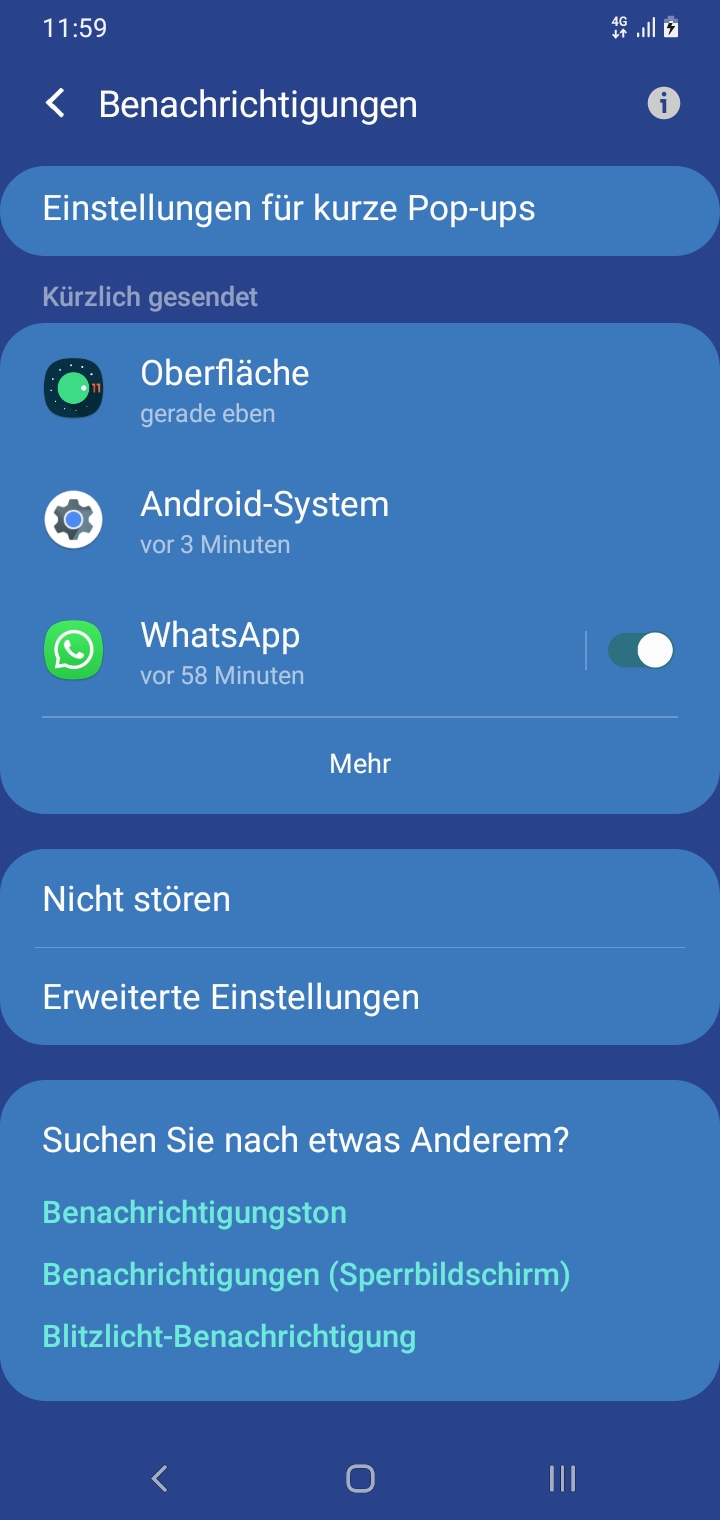Tap Mehr to show more apps

(360, 764)
